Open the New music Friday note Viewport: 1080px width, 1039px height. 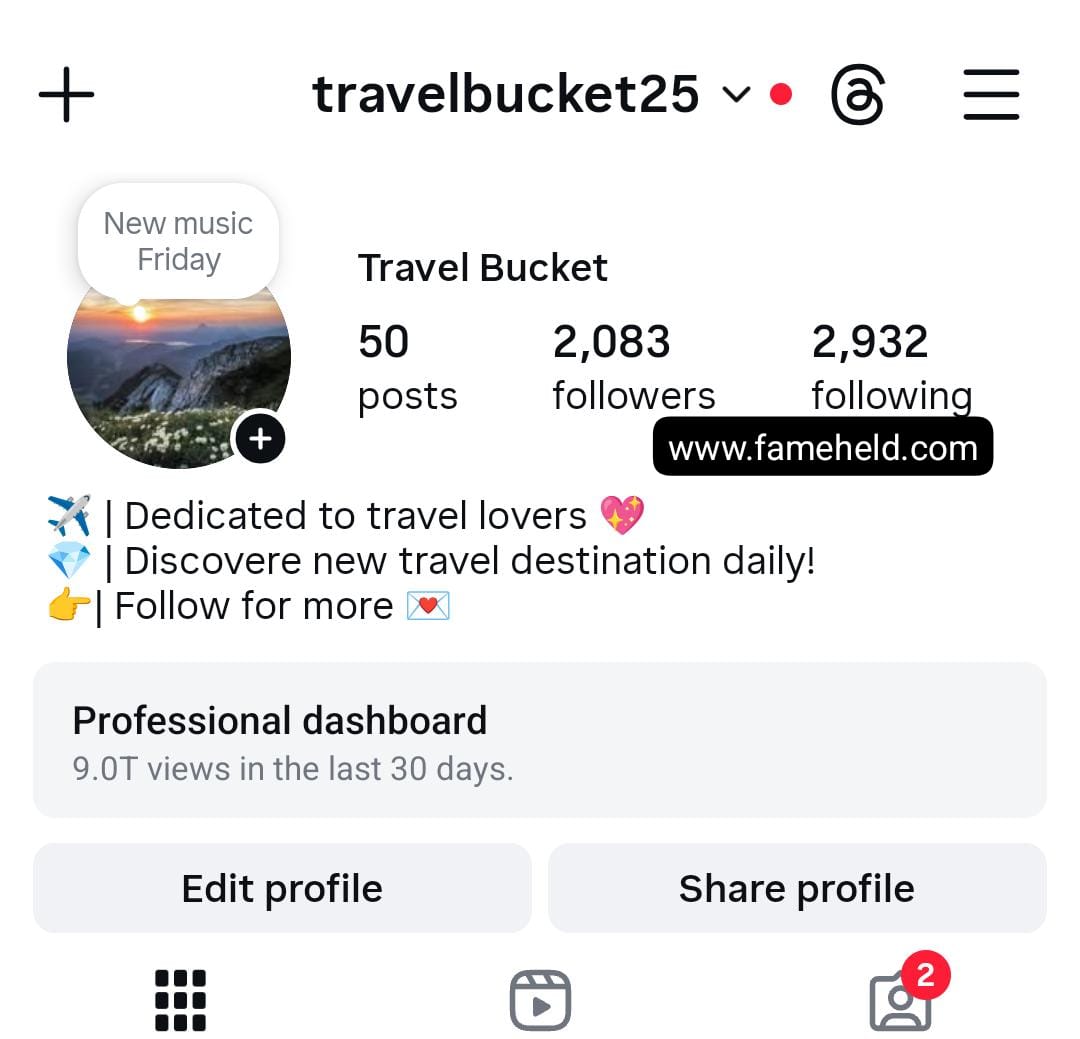178,241
